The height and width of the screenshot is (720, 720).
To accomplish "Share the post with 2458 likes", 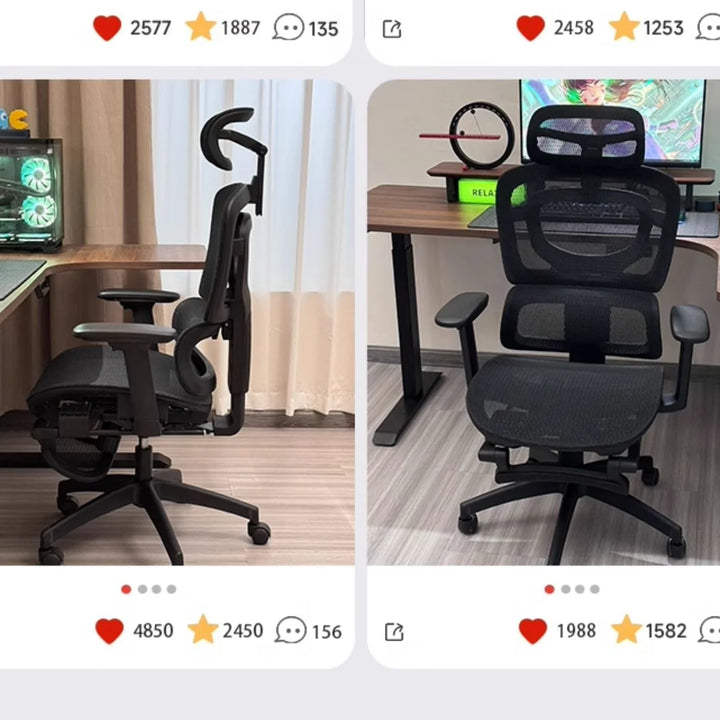I will [x=392, y=29].
